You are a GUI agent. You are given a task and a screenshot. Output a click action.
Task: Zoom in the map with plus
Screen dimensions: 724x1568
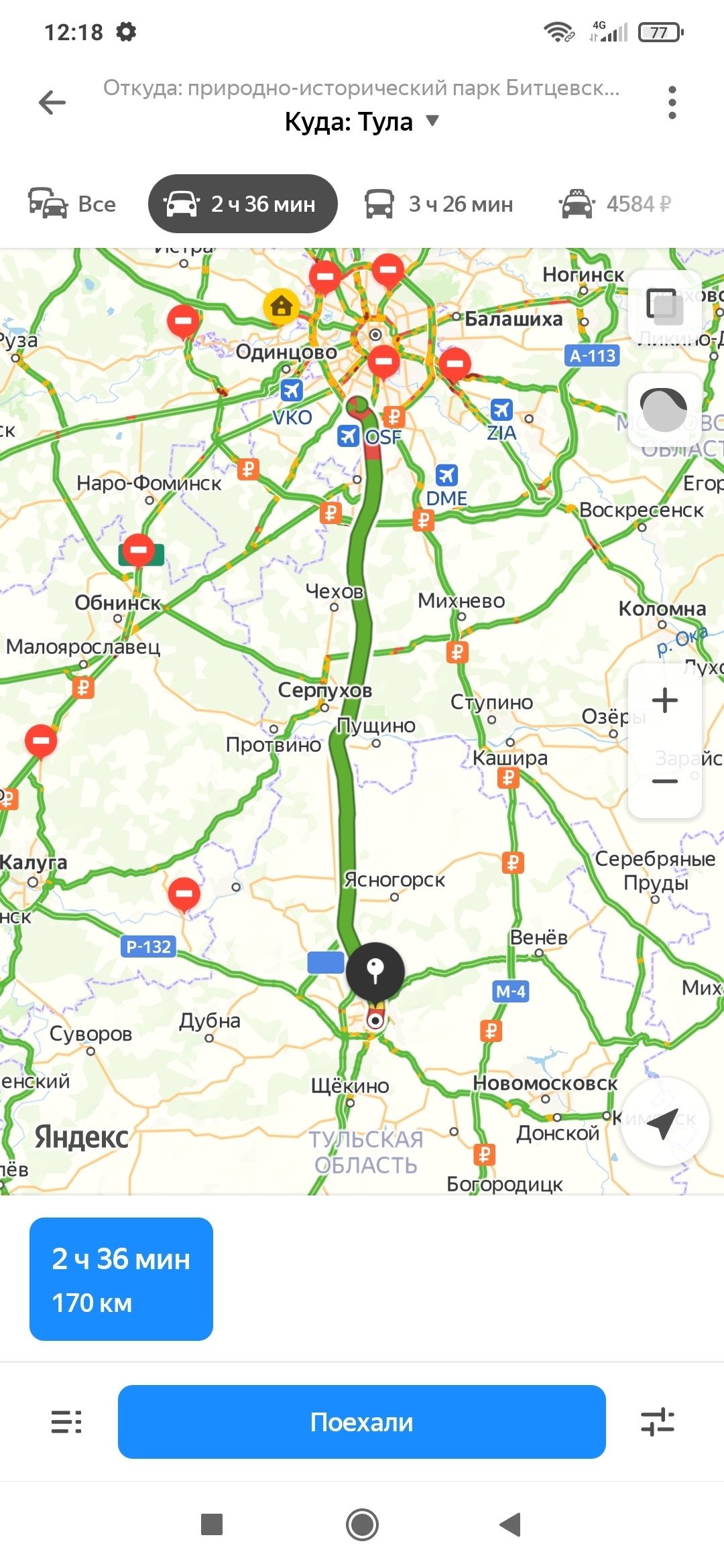[664, 700]
